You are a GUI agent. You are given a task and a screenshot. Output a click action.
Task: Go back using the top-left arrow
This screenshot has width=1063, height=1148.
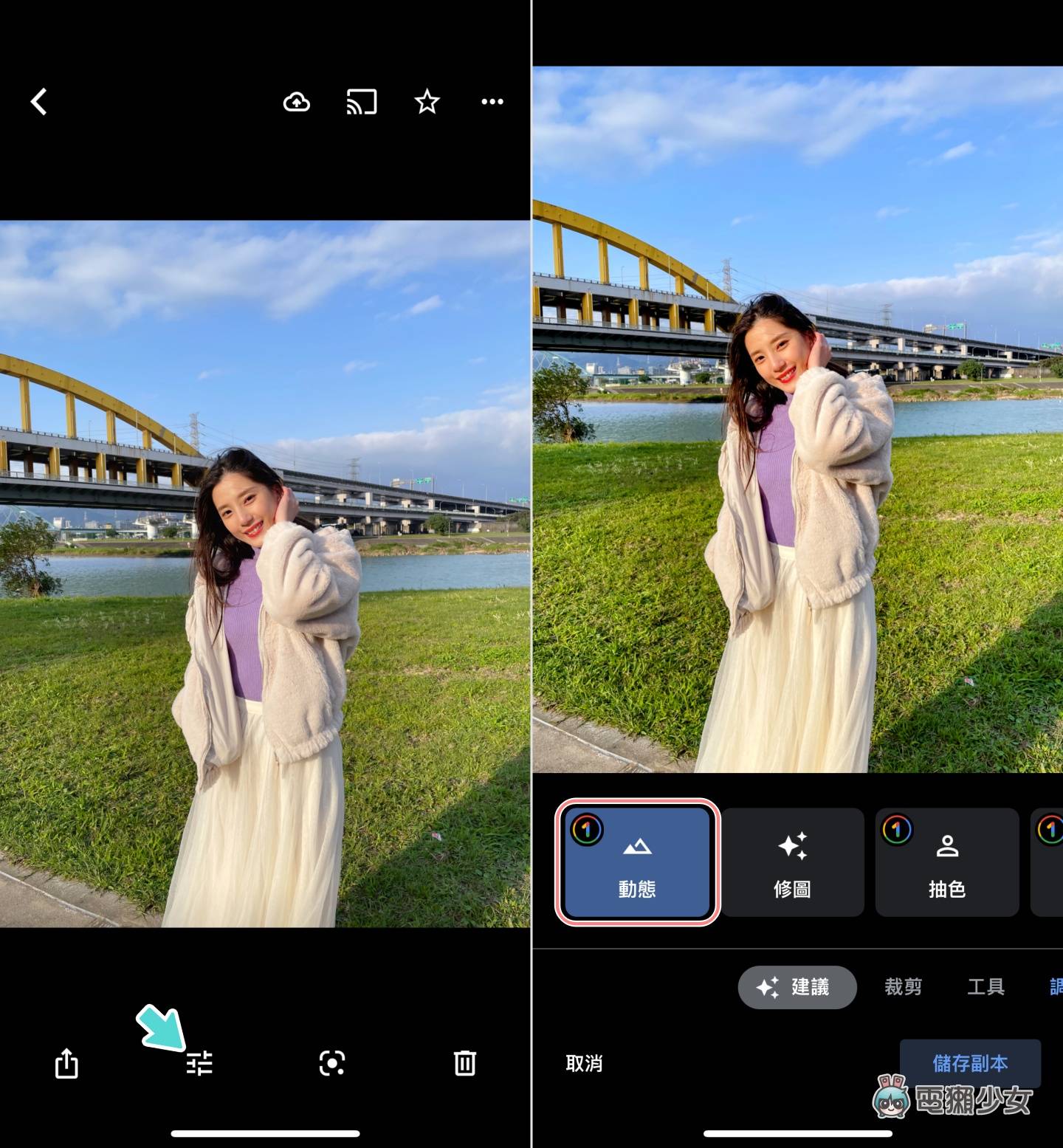tap(39, 102)
